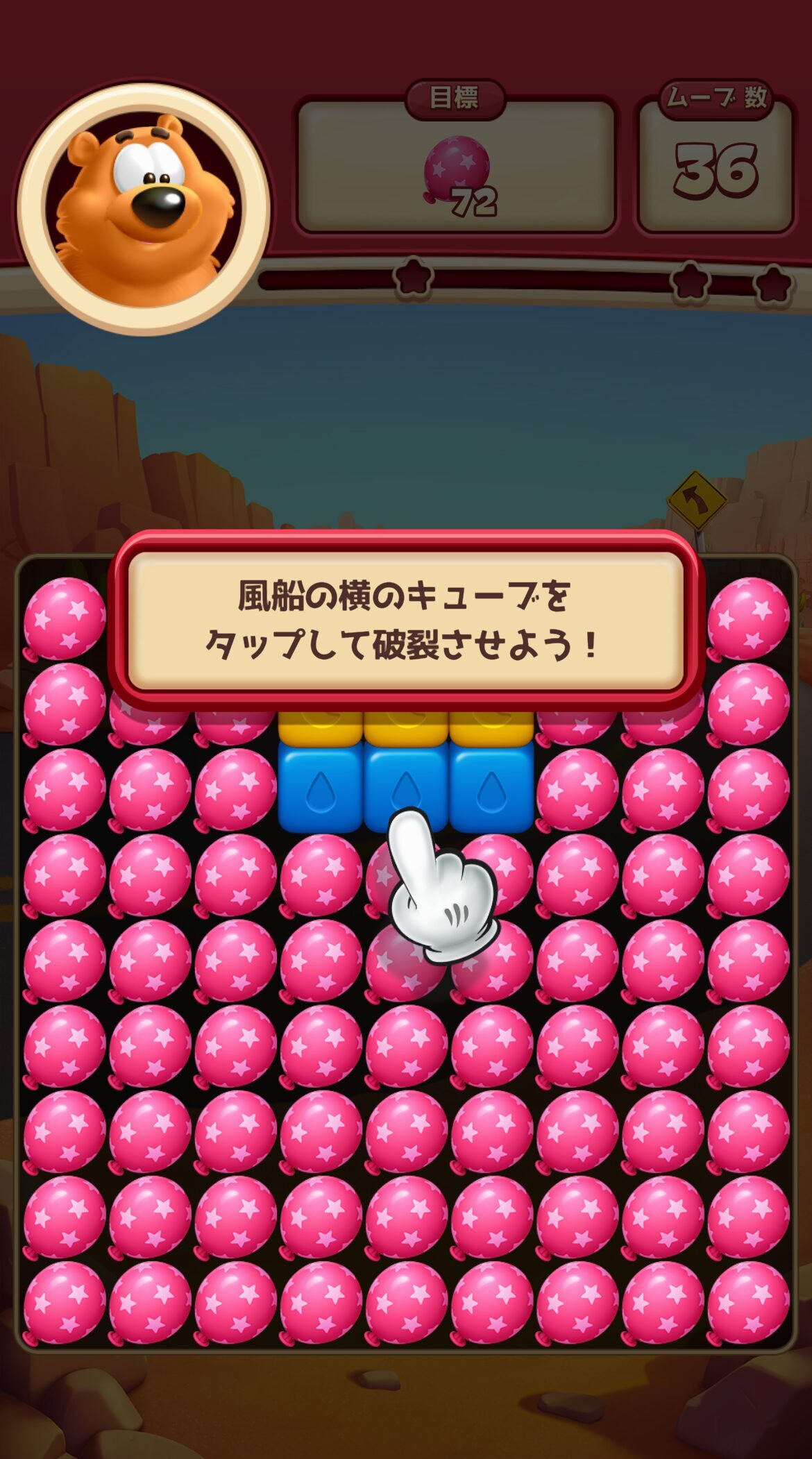Tap the yellow cube above the middle blue cube

click(x=405, y=729)
